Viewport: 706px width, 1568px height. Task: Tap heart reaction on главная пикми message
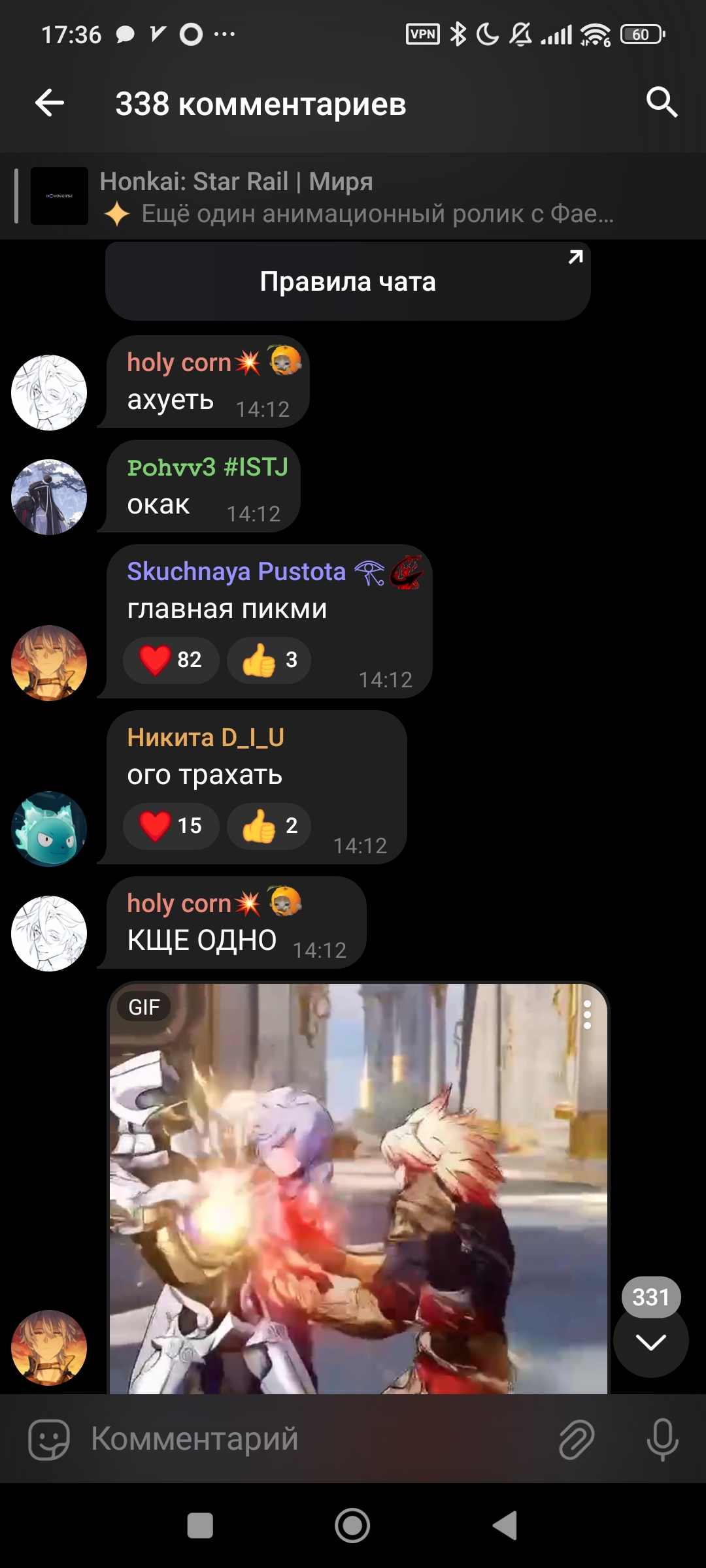171,660
